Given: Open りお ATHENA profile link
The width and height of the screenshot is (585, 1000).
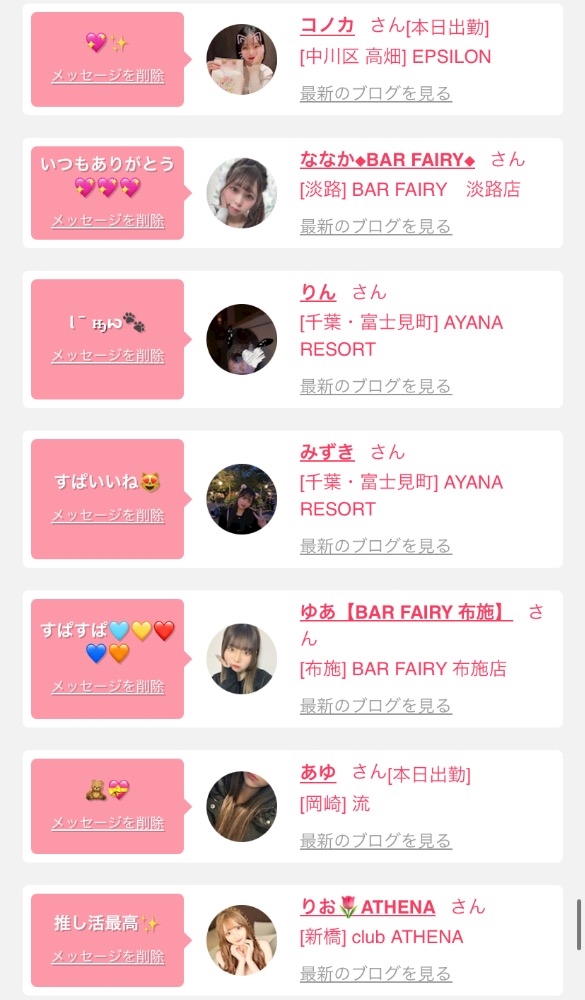Looking at the screenshot, I should tap(367, 907).
